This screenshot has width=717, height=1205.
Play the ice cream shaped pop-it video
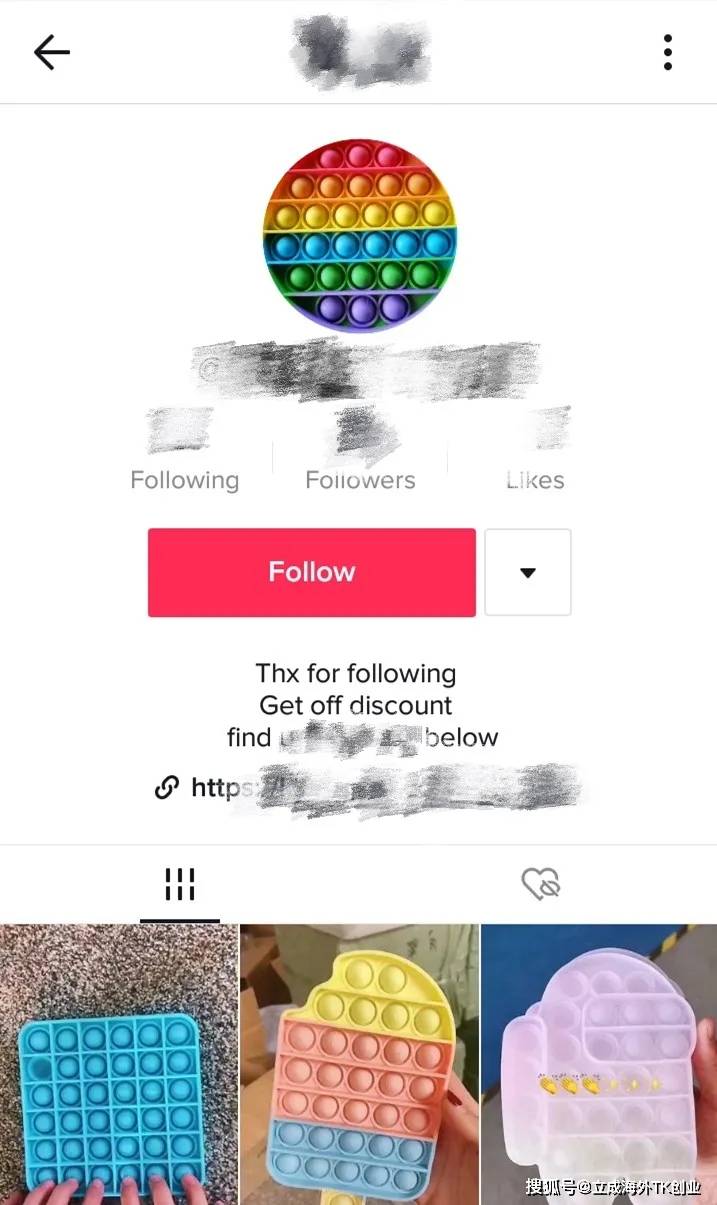pos(359,1065)
